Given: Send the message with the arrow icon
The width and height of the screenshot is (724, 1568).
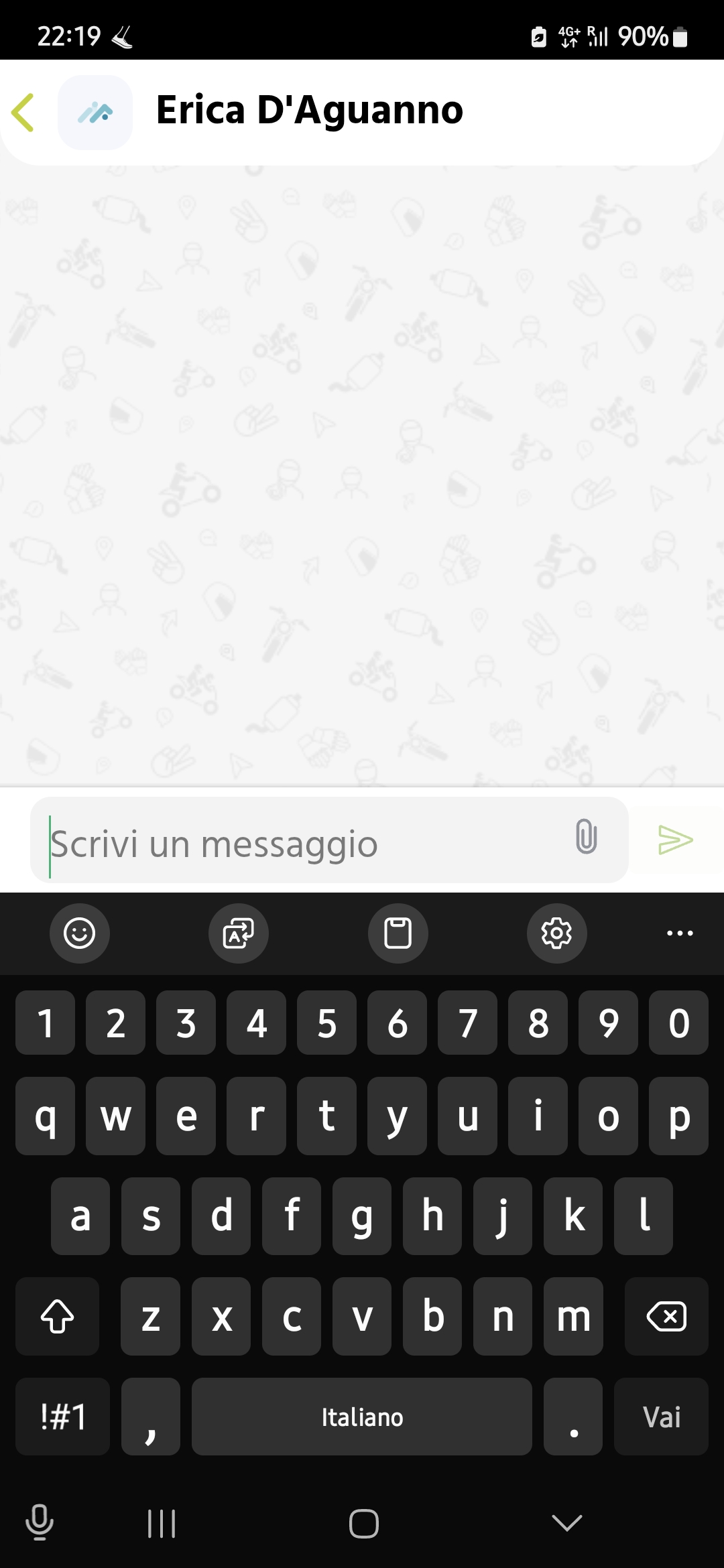Looking at the screenshot, I should (x=675, y=840).
